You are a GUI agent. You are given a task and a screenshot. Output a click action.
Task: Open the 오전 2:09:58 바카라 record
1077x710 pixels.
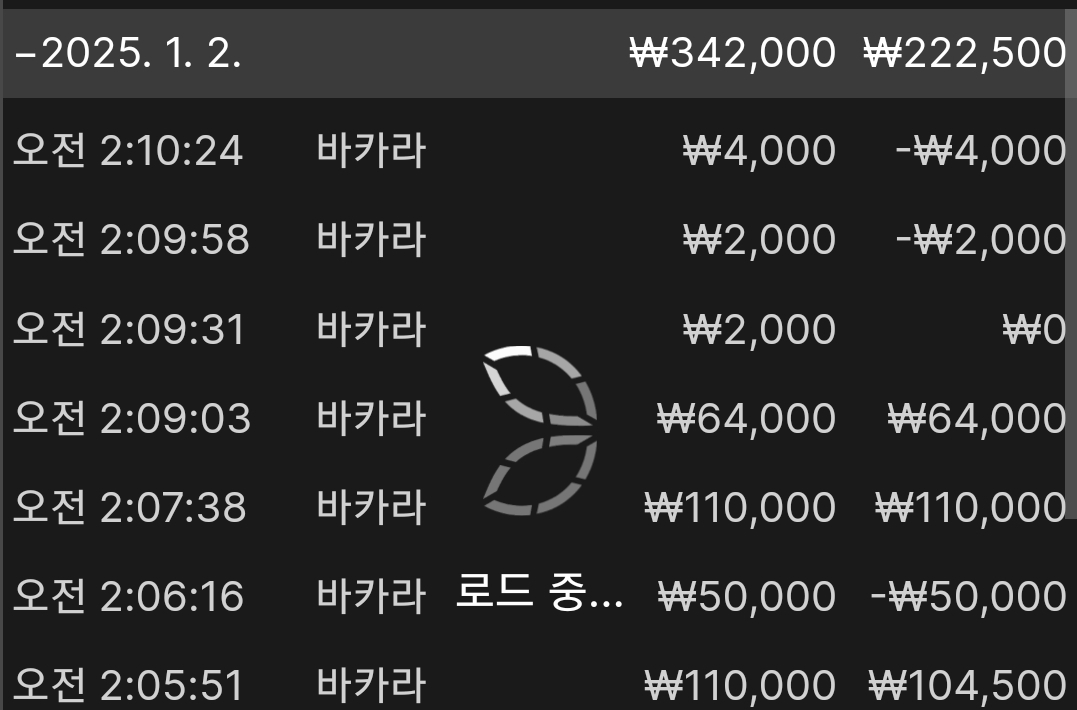tap(371, 240)
